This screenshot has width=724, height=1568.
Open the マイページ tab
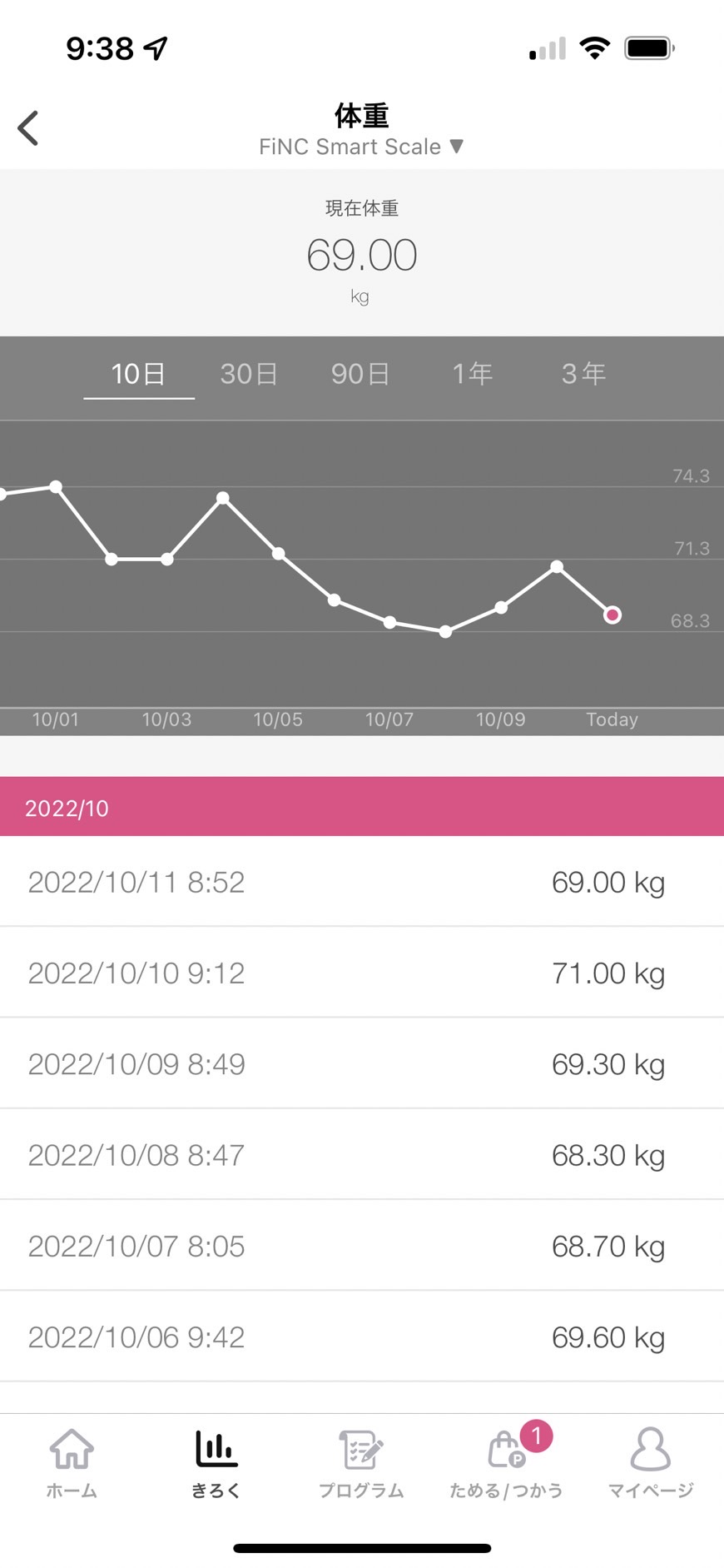point(651,1463)
